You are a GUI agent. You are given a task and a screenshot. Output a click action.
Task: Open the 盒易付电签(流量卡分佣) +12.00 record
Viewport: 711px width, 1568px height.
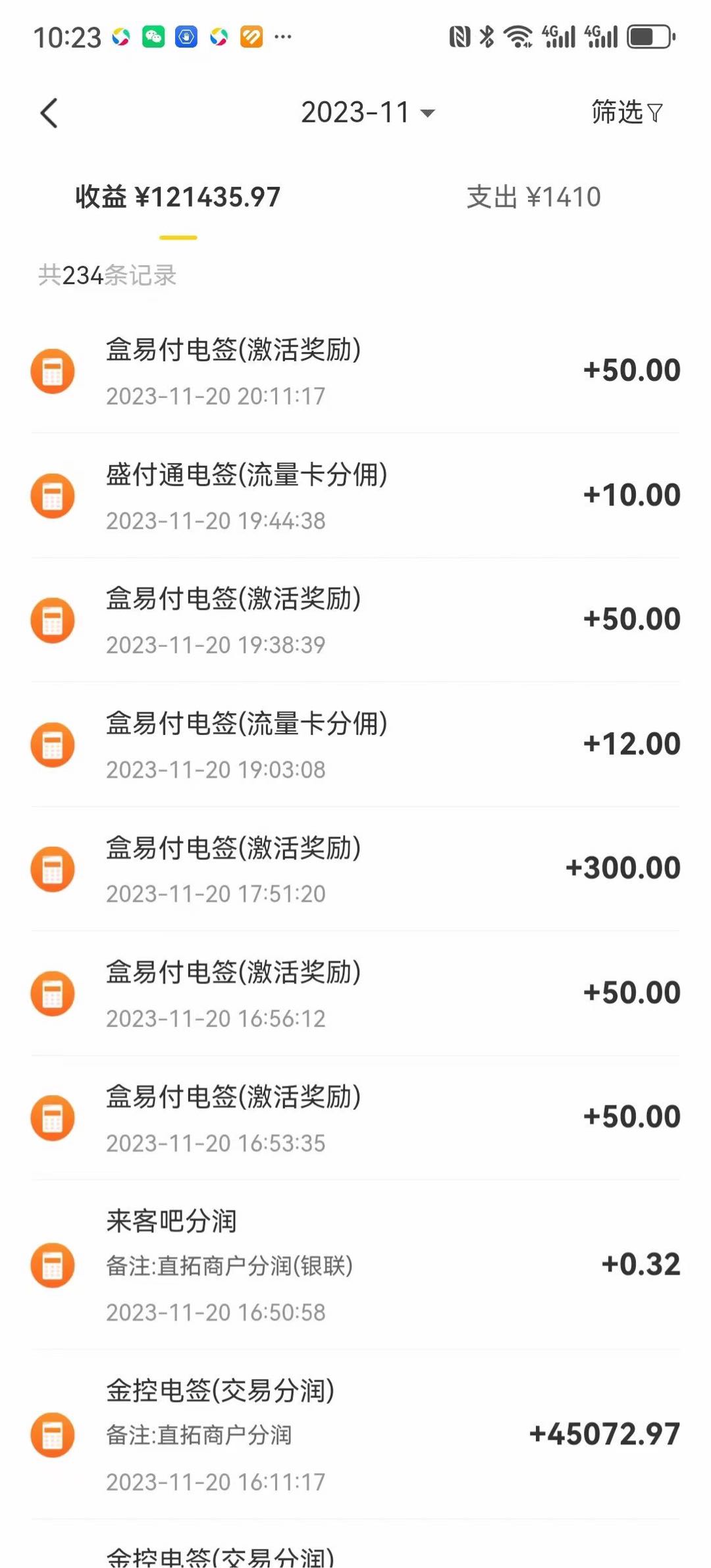[x=355, y=744]
